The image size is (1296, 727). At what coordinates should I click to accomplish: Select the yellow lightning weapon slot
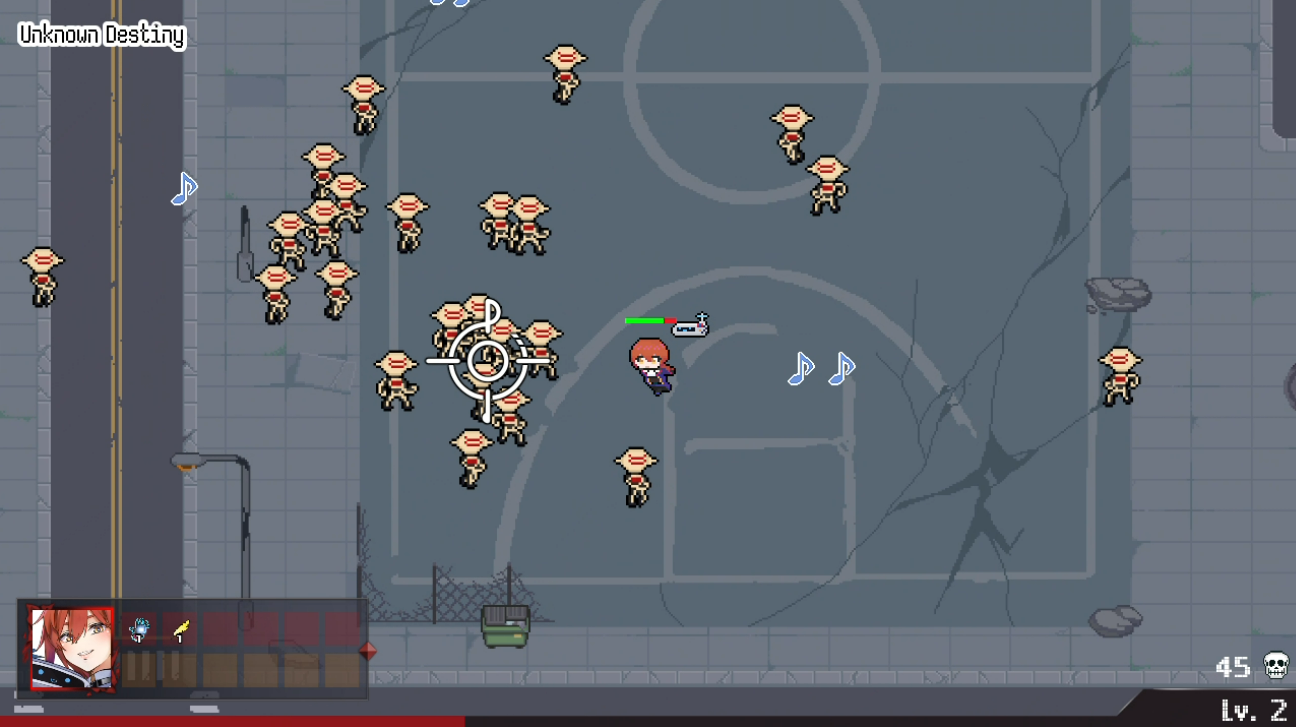click(x=180, y=629)
